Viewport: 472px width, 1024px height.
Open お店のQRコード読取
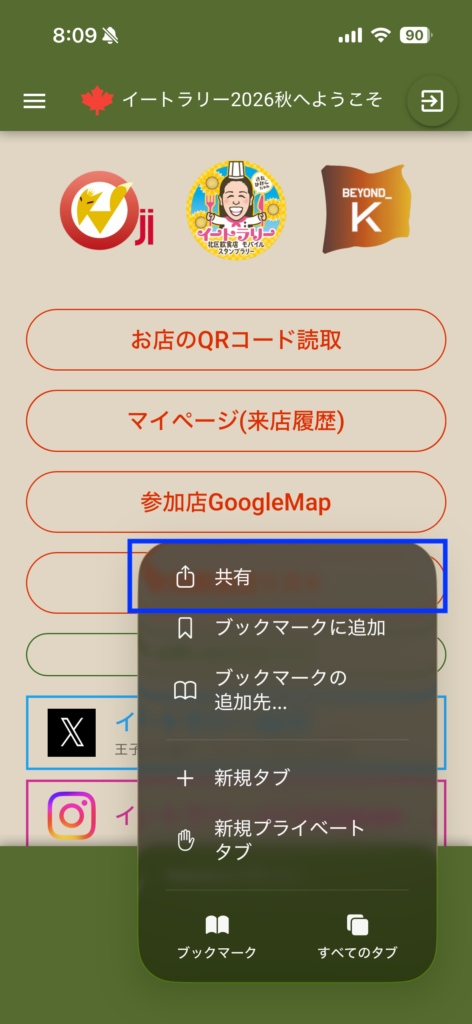point(236,340)
